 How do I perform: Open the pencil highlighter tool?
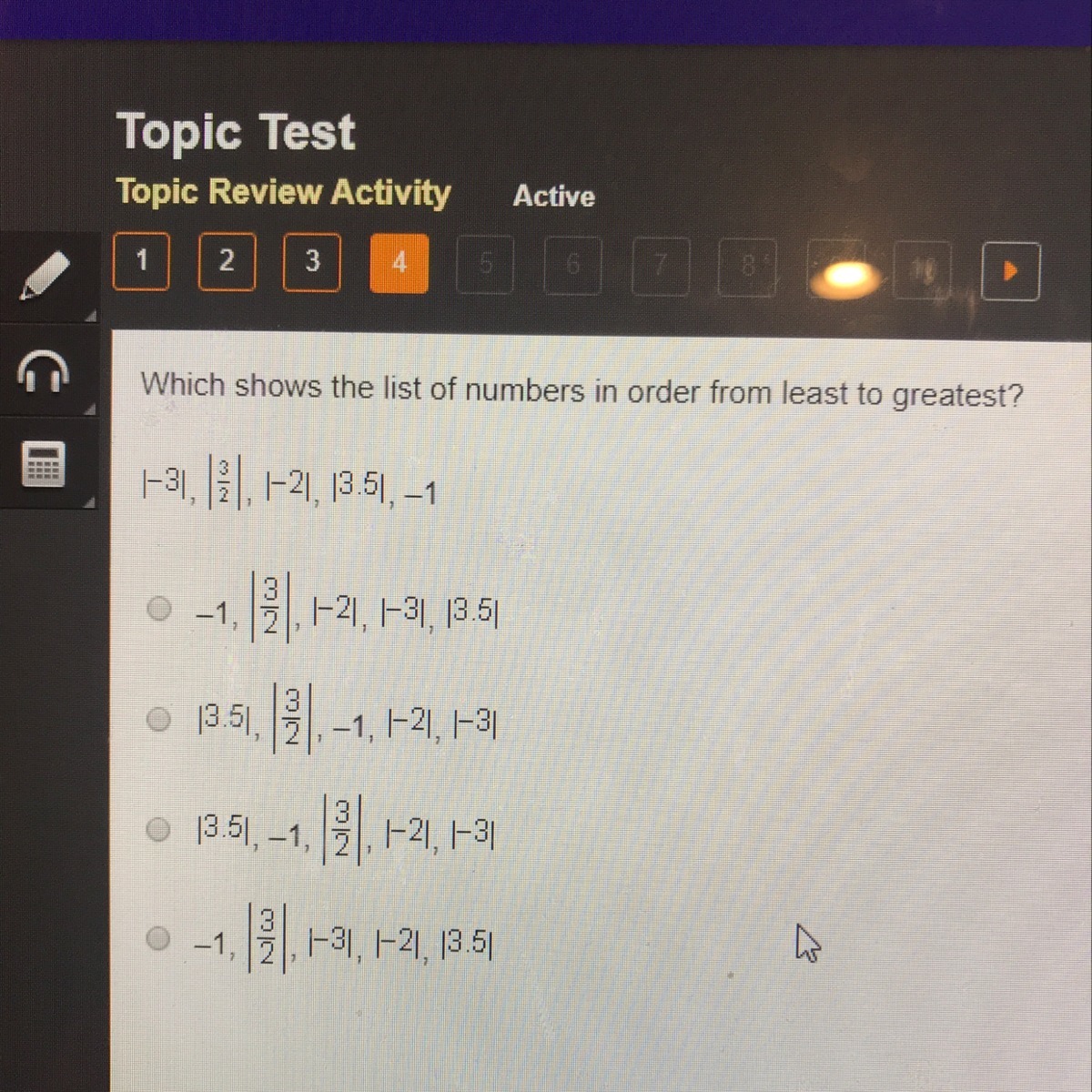click(x=45, y=275)
